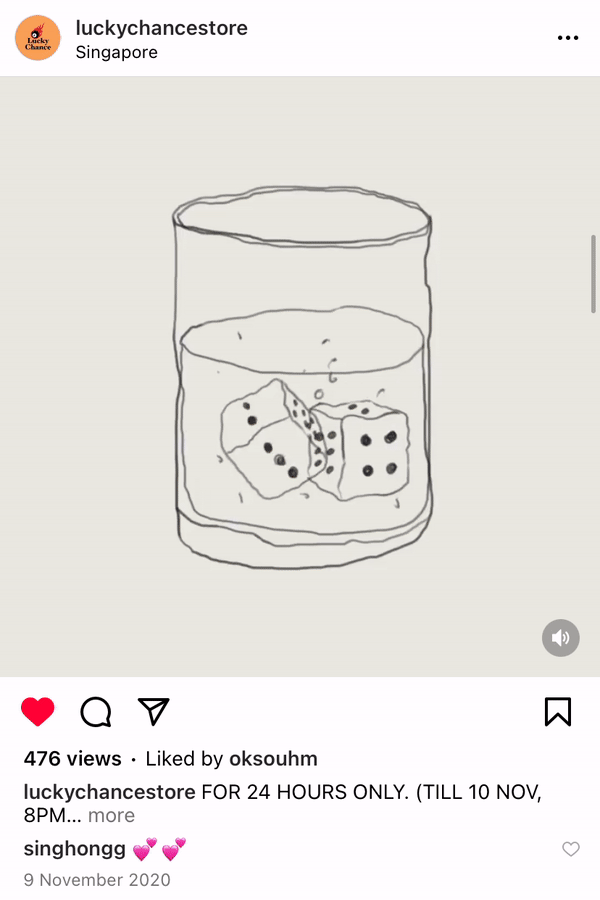Like singhongg's comment with the small heart
The height and width of the screenshot is (900, 600).
570,849
